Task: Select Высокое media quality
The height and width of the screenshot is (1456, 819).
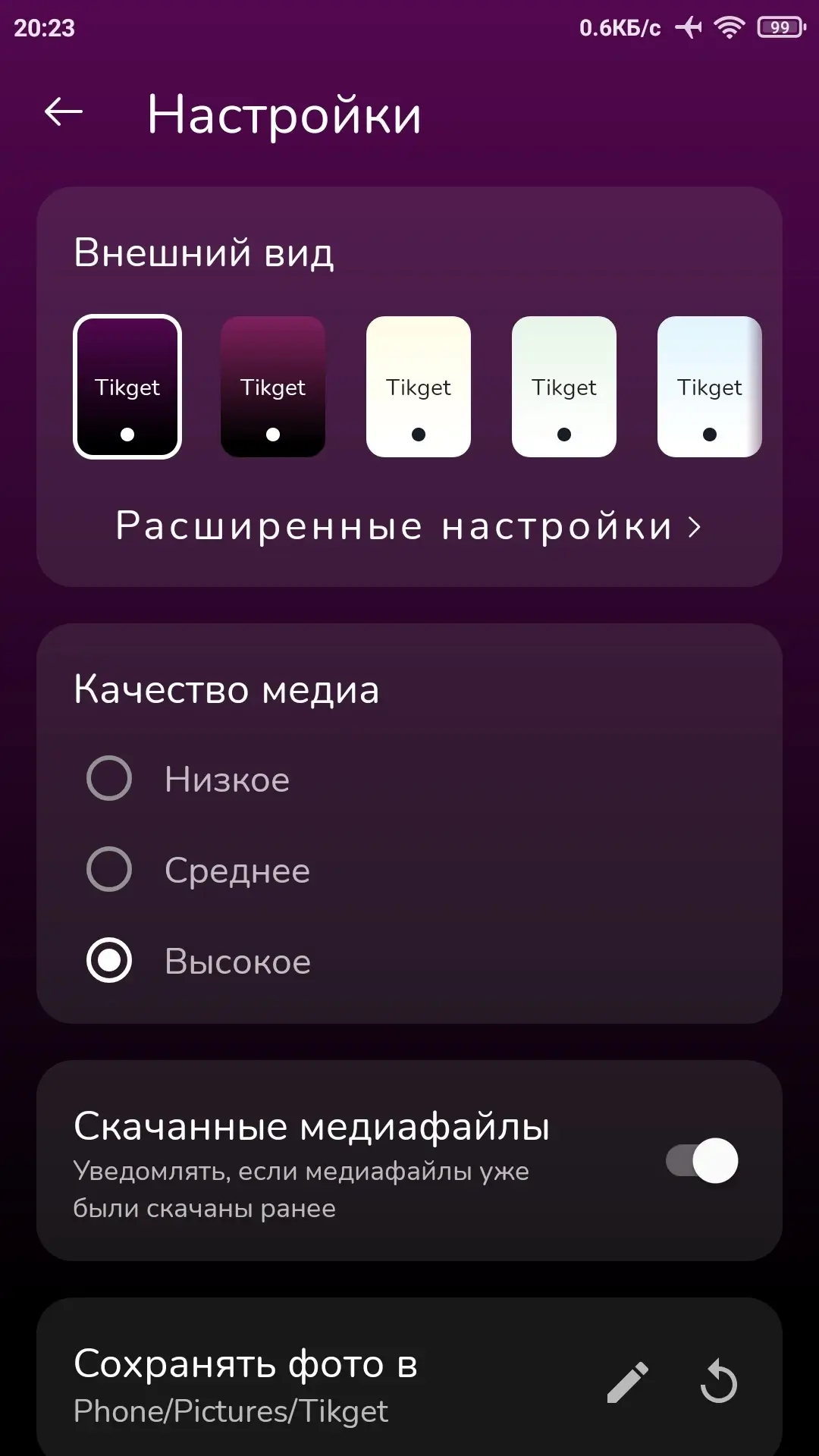Action: pos(409,961)
